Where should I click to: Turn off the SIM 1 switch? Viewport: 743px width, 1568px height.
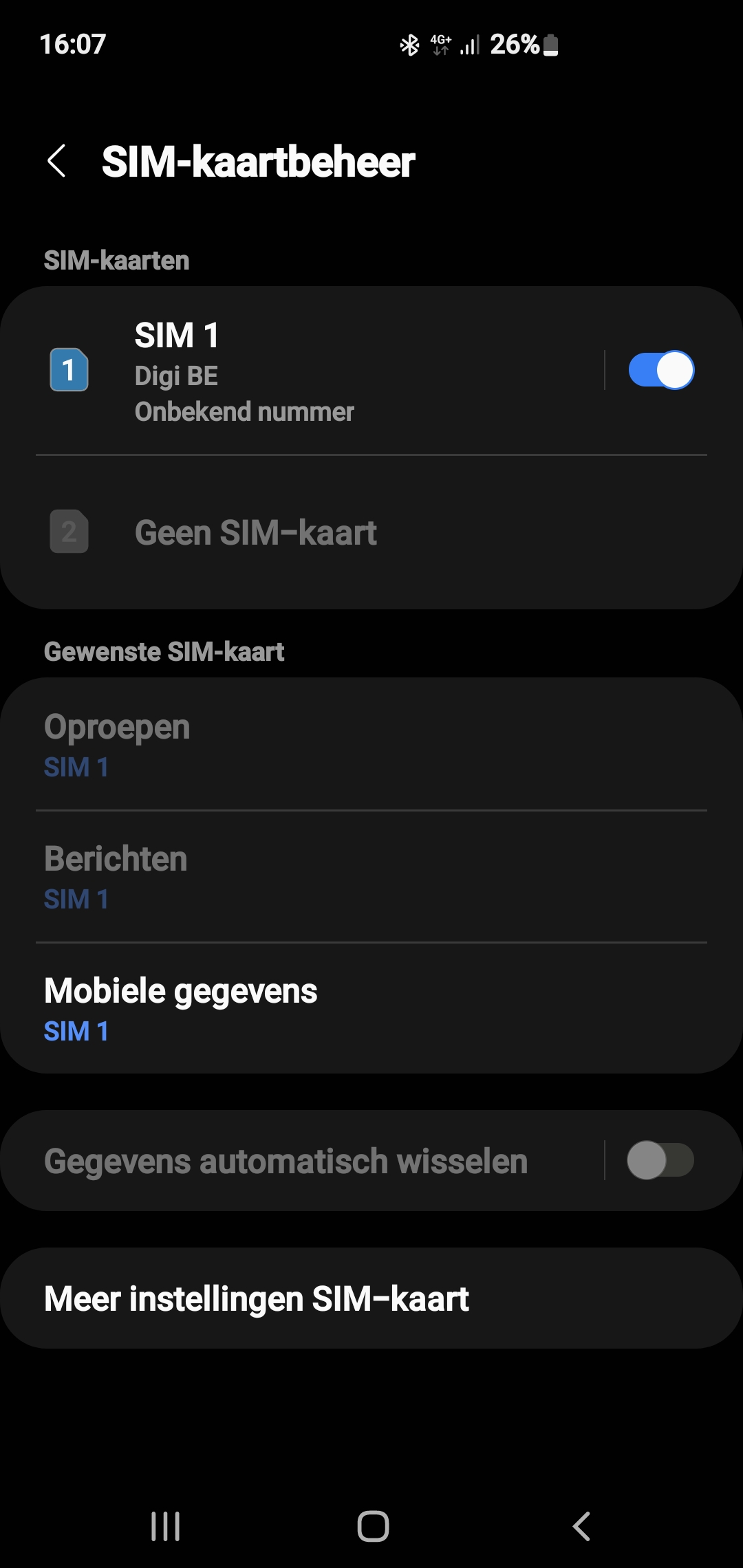pyautogui.click(x=660, y=370)
